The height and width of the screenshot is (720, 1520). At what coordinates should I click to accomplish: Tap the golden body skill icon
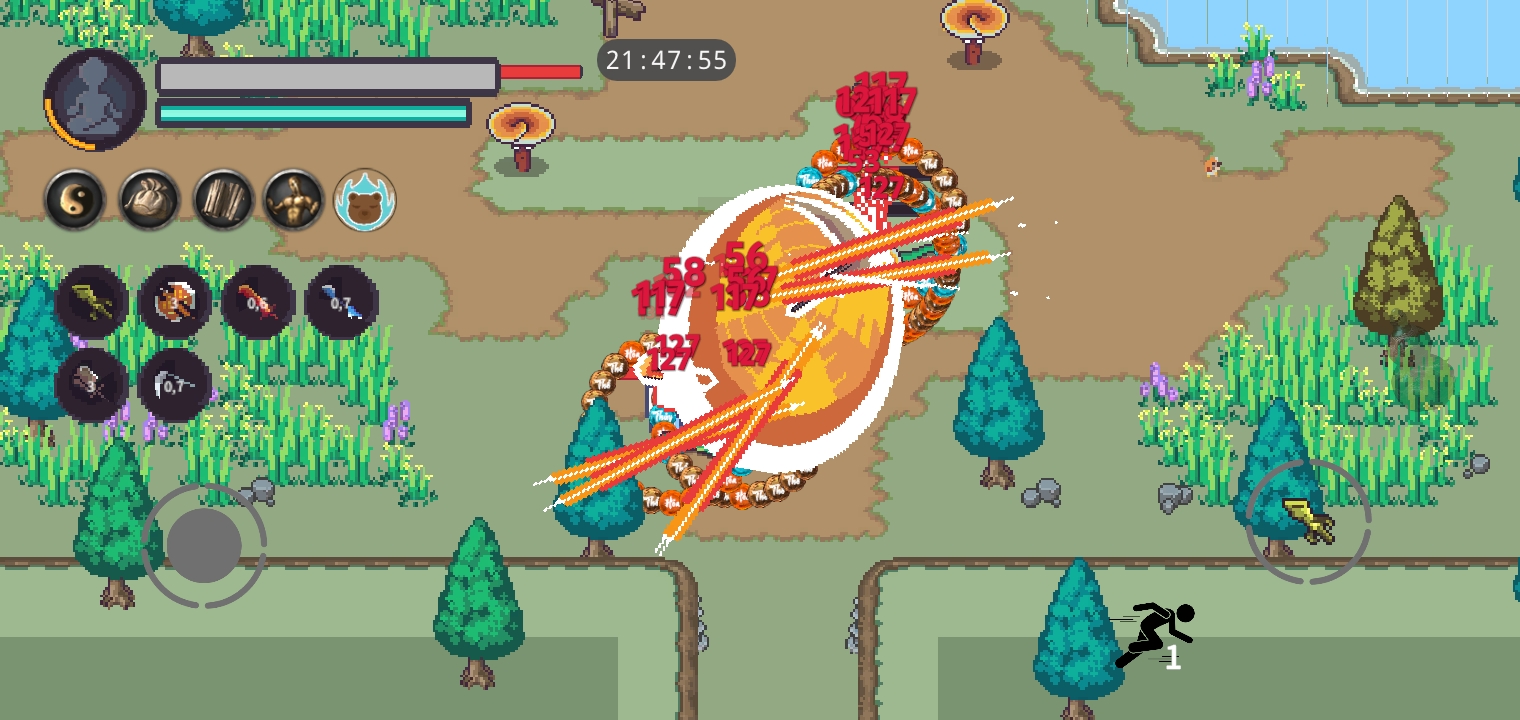[x=294, y=199]
